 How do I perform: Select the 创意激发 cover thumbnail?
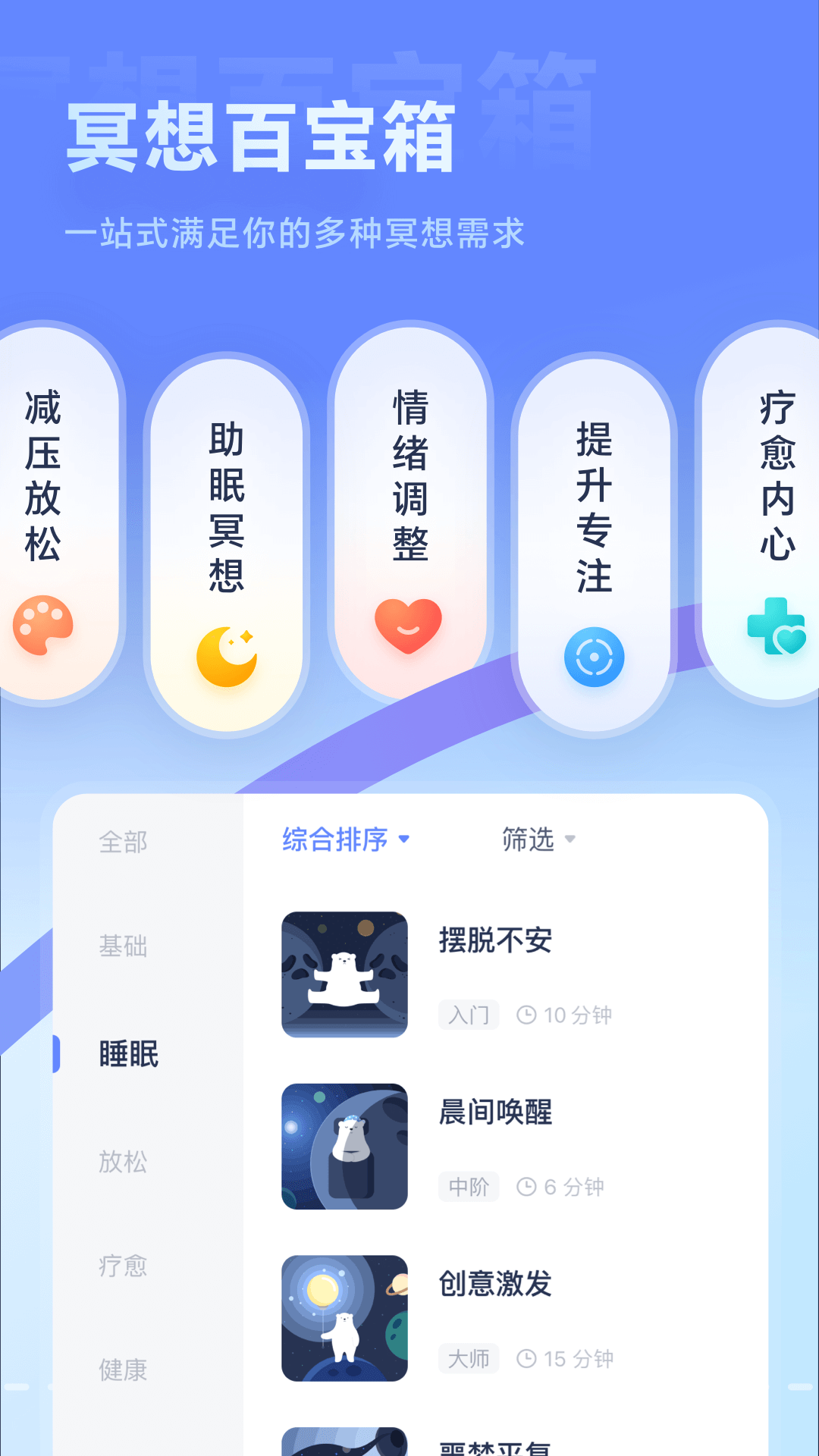click(x=344, y=1317)
